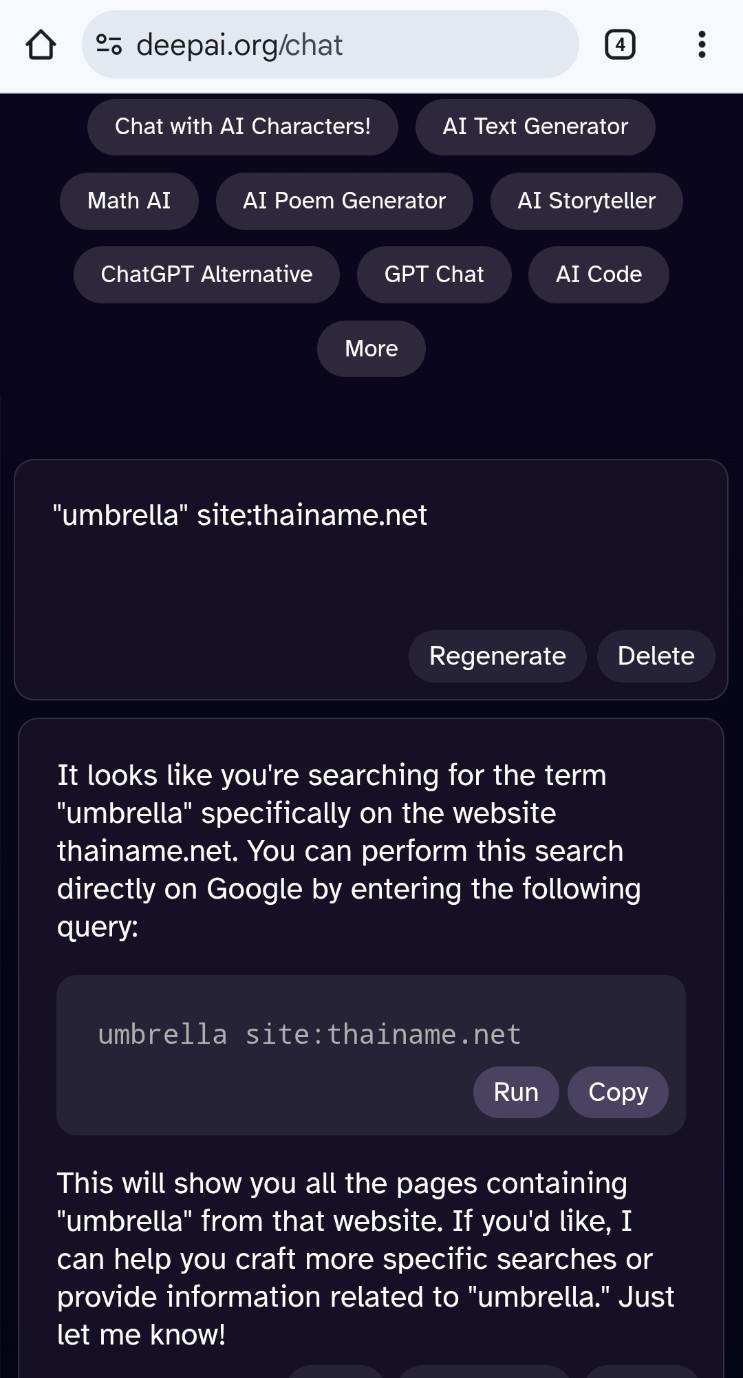Run the umbrella site:thainame.net code snippet
743x1378 pixels.
(x=516, y=1093)
